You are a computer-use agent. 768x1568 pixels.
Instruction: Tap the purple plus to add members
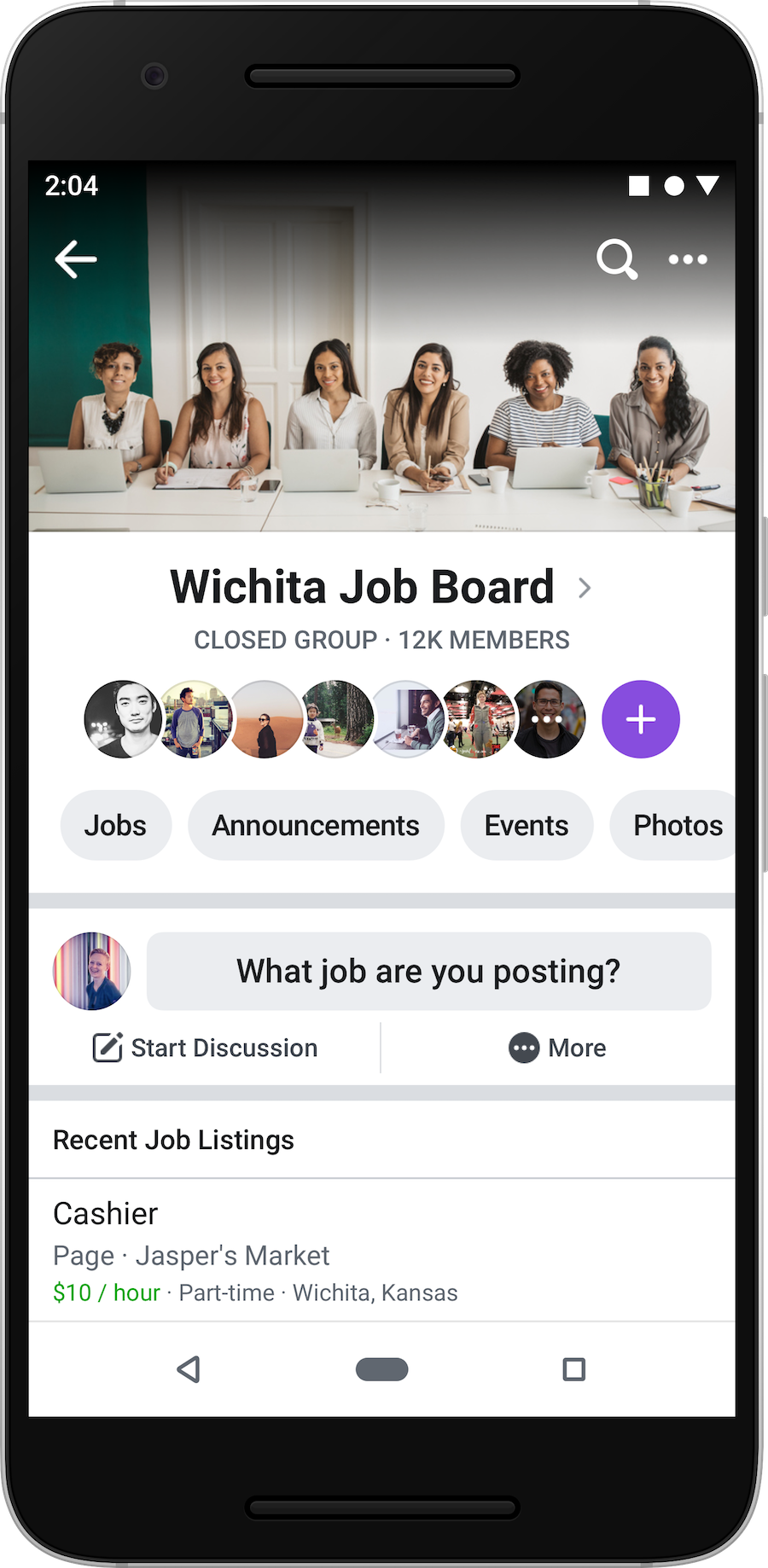tap(641, 719)
